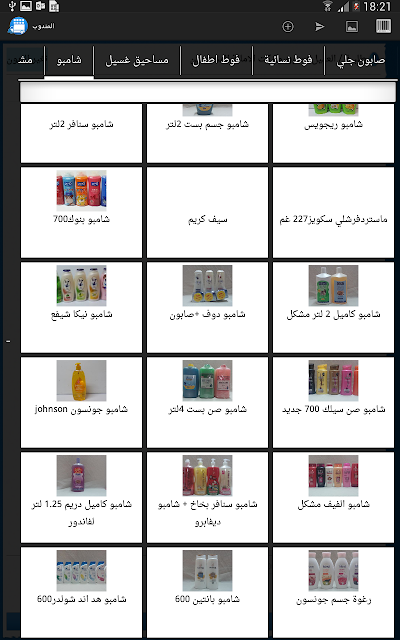400x640 pixels.
Task: Tap the search field below the tabs
Action: pyautogui.click(x=207, y=92)
